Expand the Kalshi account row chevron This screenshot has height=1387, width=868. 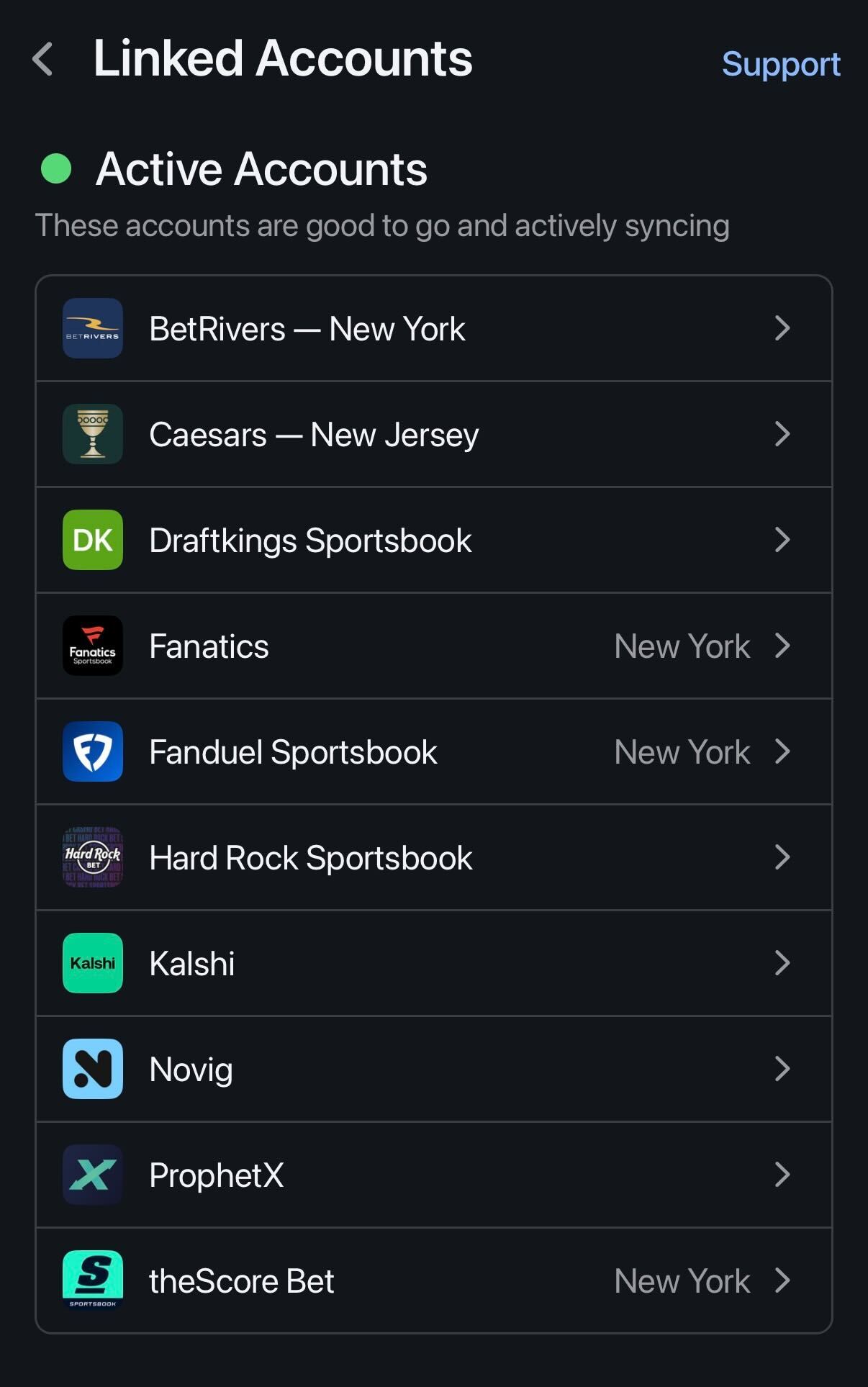784,963
